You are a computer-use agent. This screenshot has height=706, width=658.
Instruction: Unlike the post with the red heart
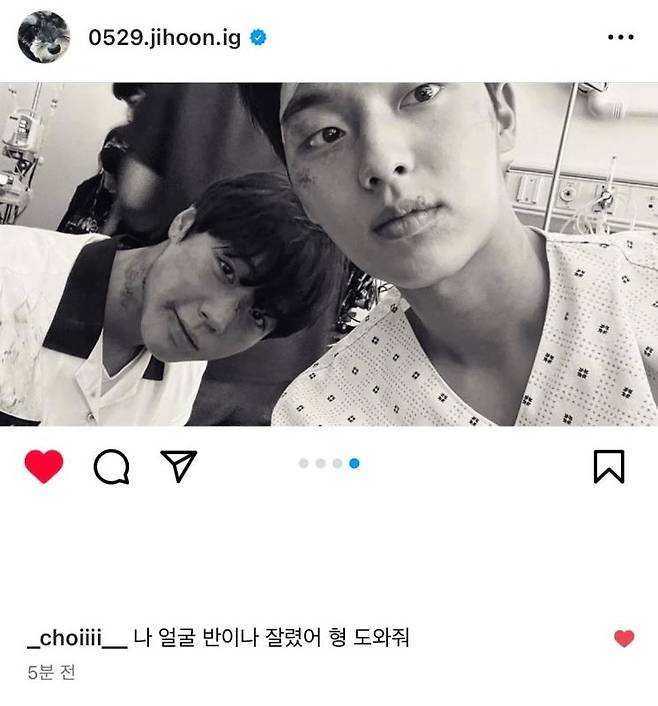tap(43, 466)
